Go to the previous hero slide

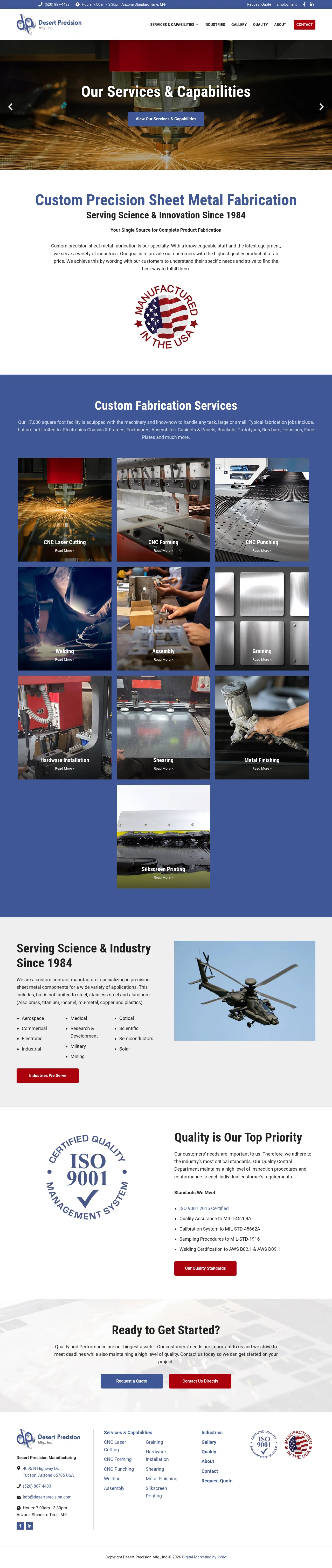[x=10, y=107]
